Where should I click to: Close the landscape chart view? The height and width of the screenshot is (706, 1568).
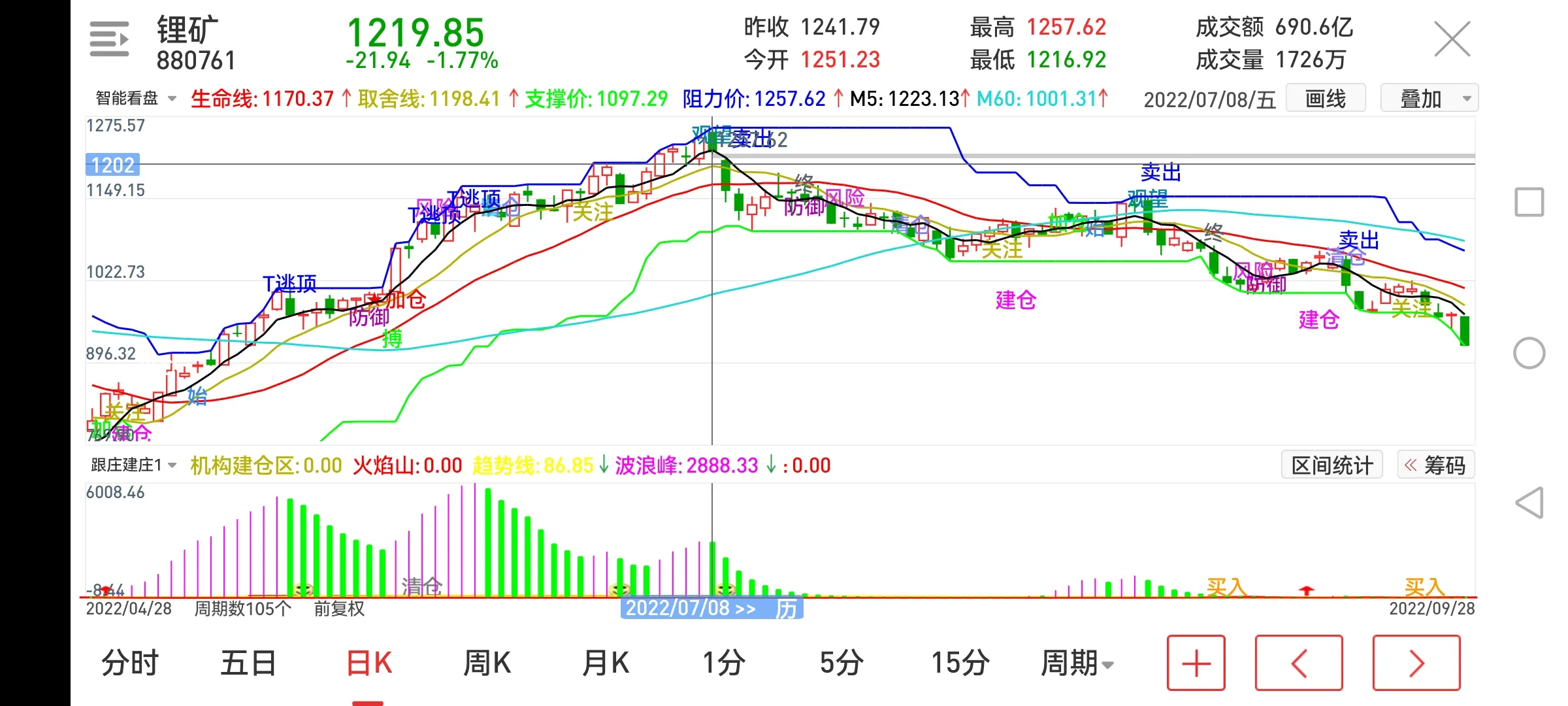tap(1452, 39)
